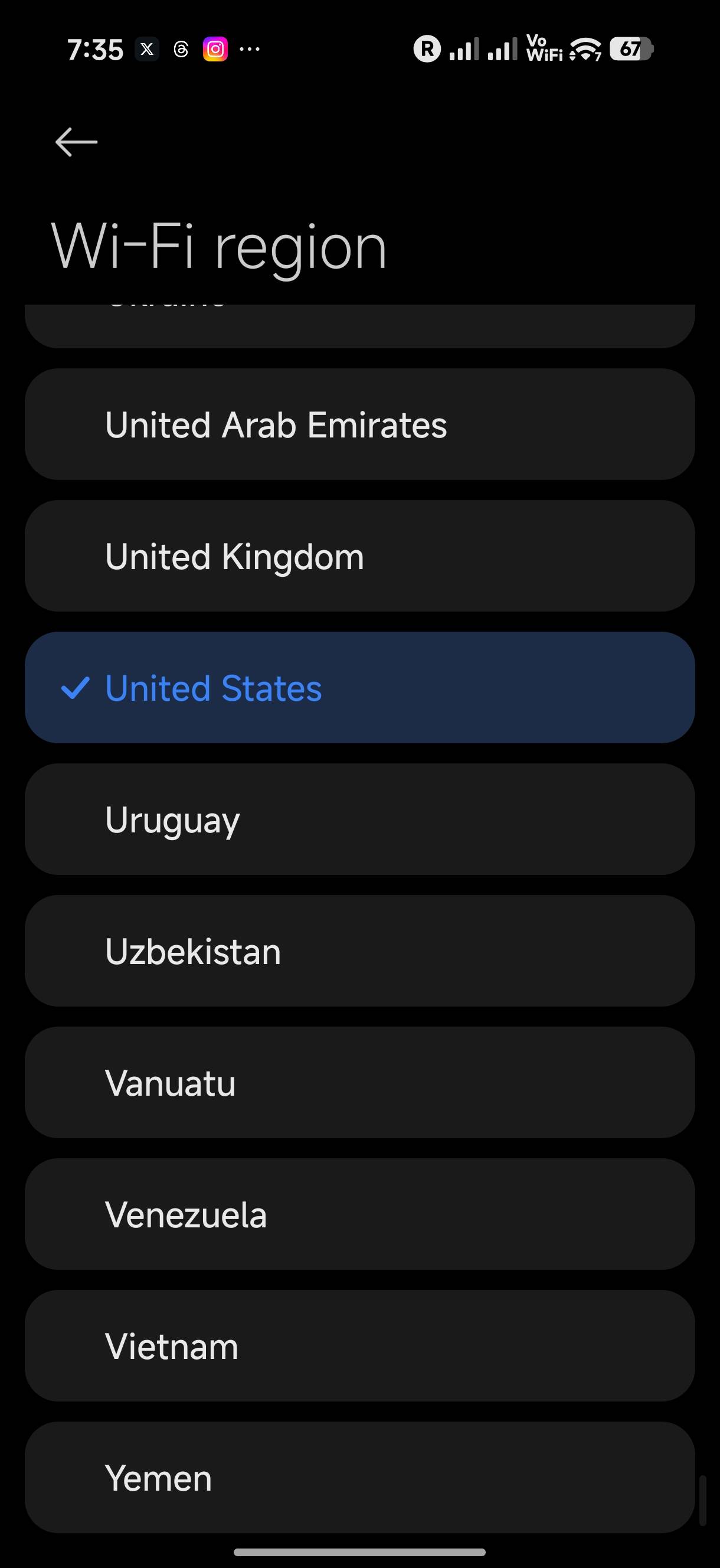Choose United Kingdom as Wi-Fi region
The width and height of the screenshot is (720, 1568).
(359, 556)
